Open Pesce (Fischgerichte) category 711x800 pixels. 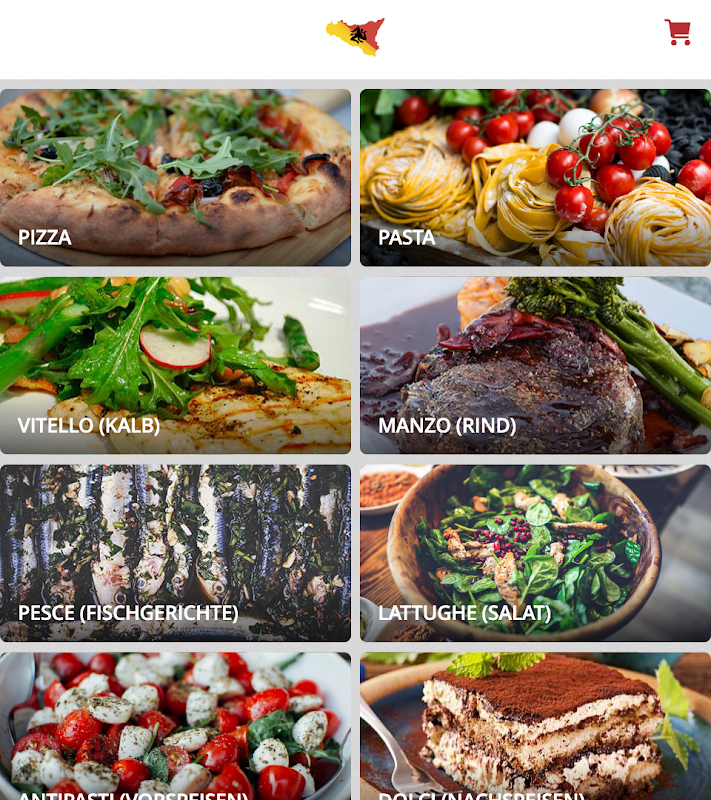(175, 553)
